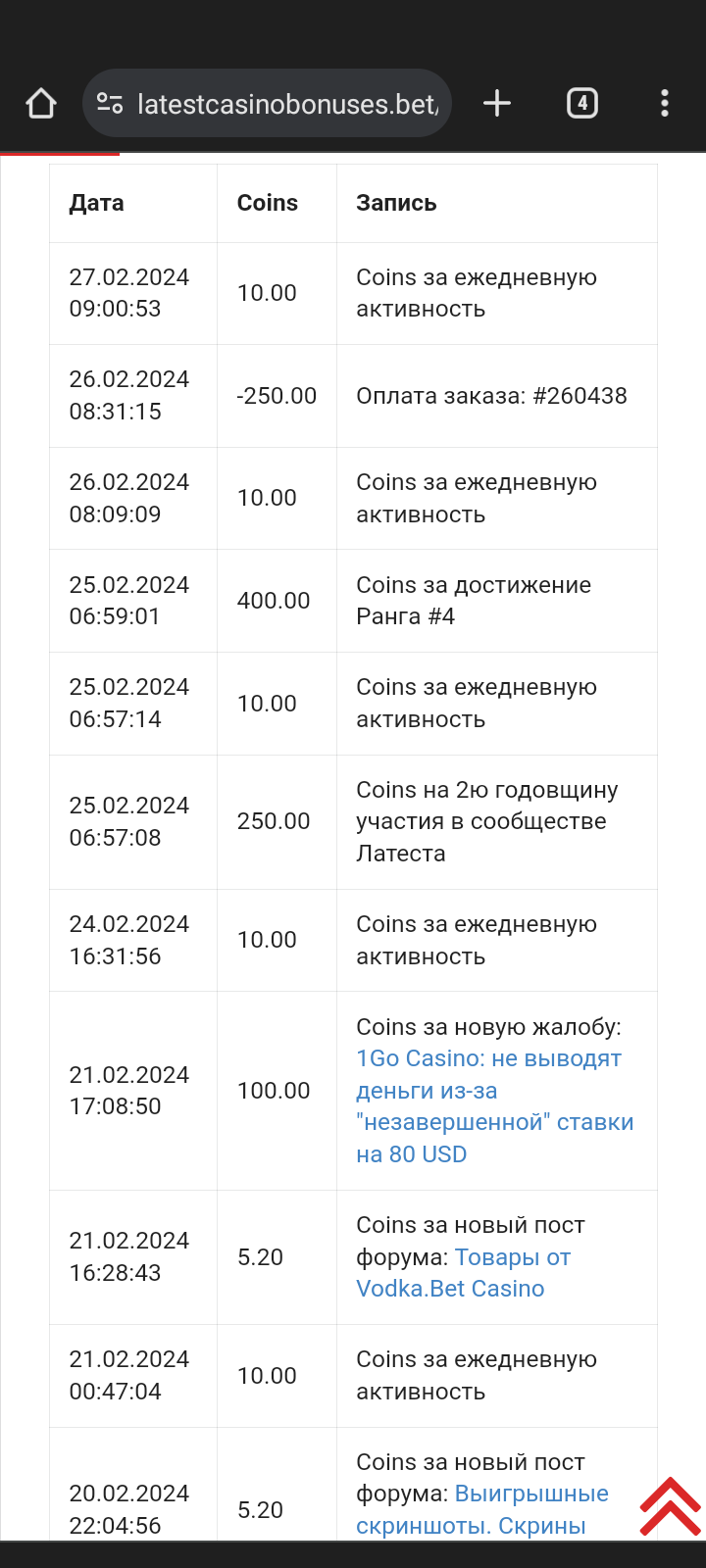Tap the red scroll-to-top arrows
The height and width of the screenshot is (1568, 706).
670,1506
